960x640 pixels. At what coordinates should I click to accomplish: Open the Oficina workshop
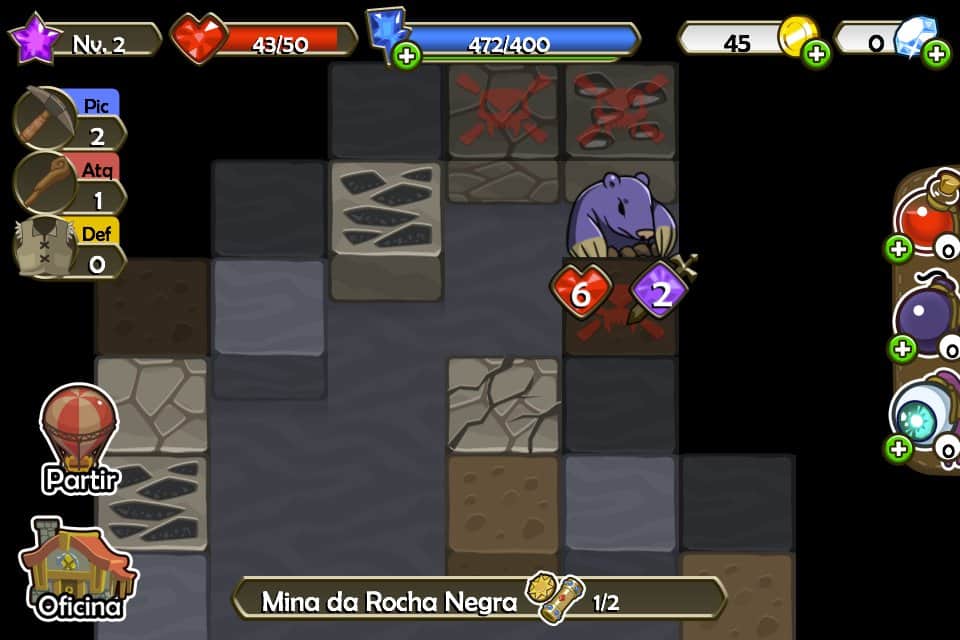[78, 566]
